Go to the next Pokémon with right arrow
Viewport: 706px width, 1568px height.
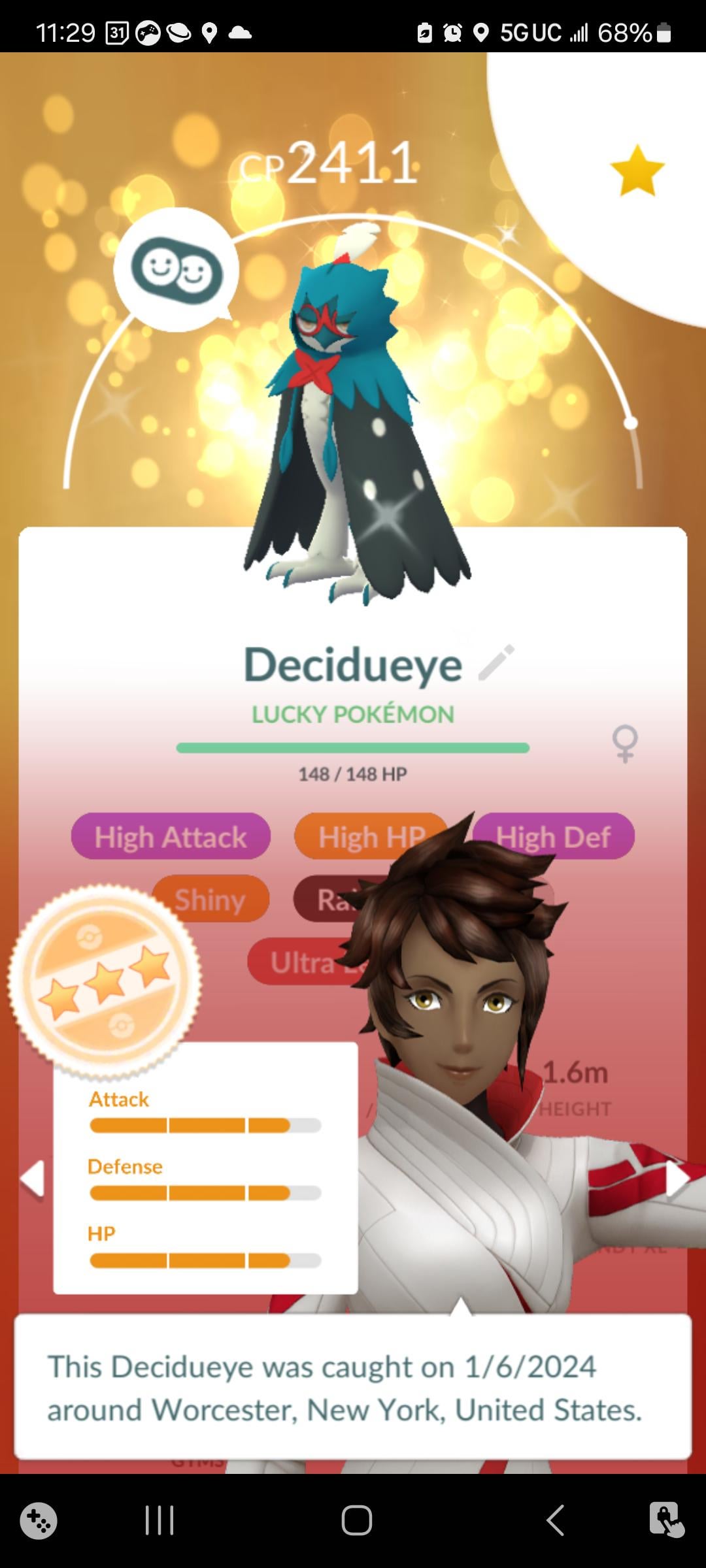[x=678, y=1179]
